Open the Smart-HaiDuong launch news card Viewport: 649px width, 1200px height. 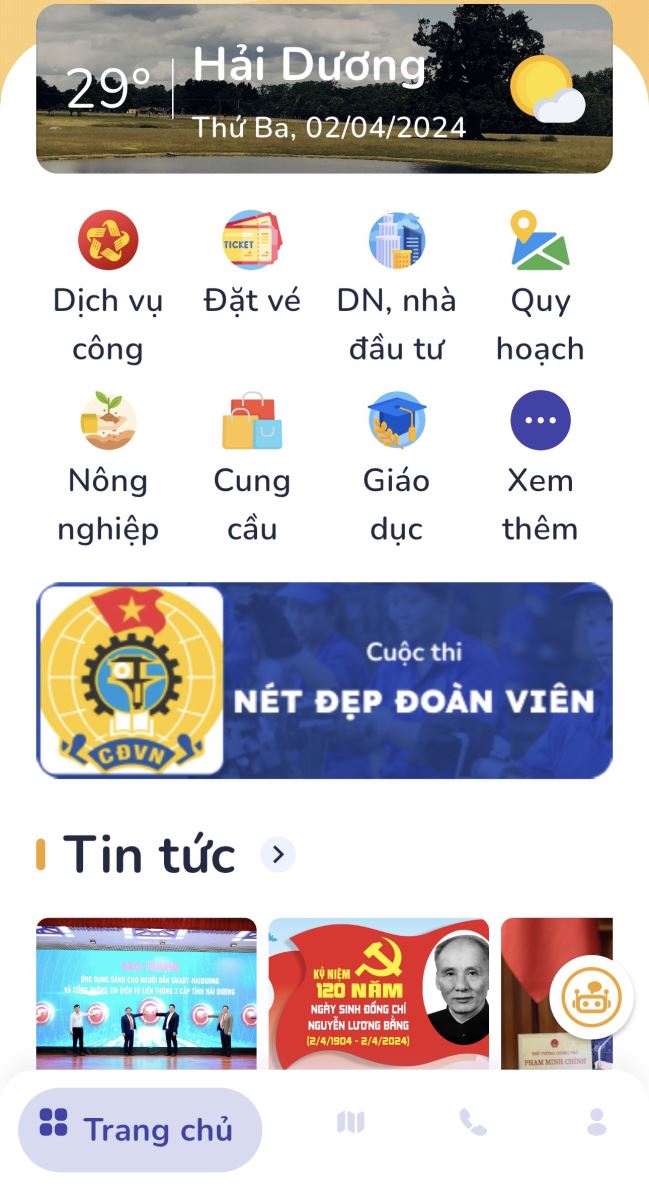146,993
